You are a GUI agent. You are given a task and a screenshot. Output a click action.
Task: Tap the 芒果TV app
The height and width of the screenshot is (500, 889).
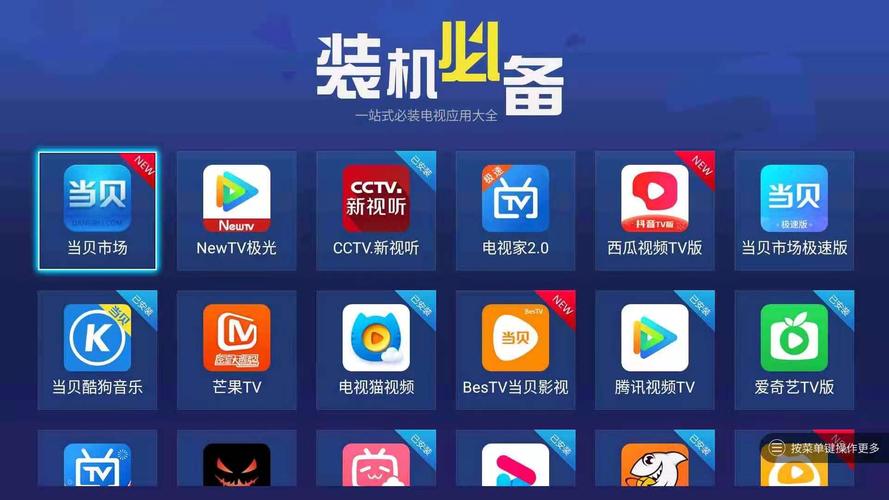(x=237, y=350)
